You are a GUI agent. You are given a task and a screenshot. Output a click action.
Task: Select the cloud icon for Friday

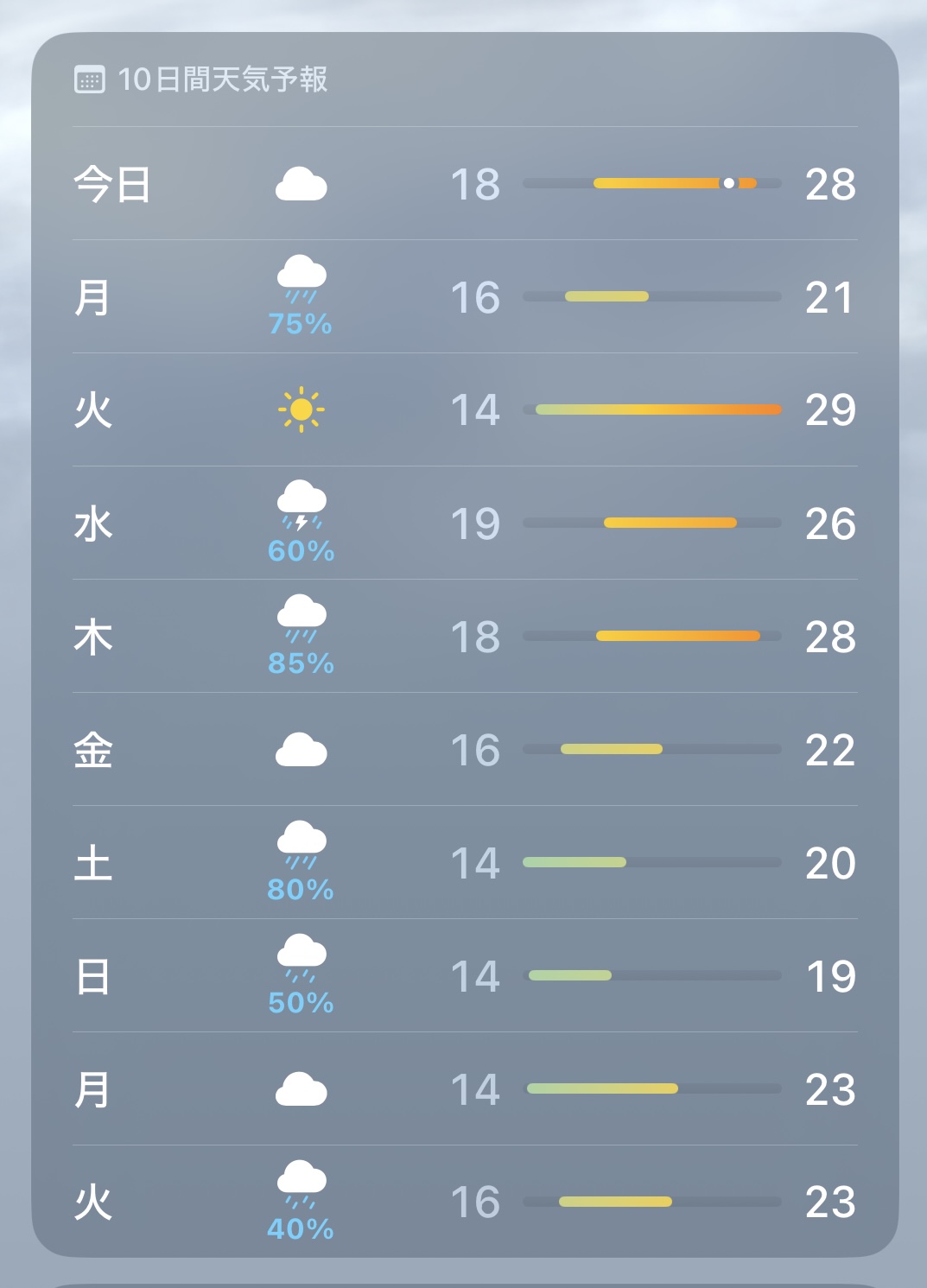[x=300, y=751]
